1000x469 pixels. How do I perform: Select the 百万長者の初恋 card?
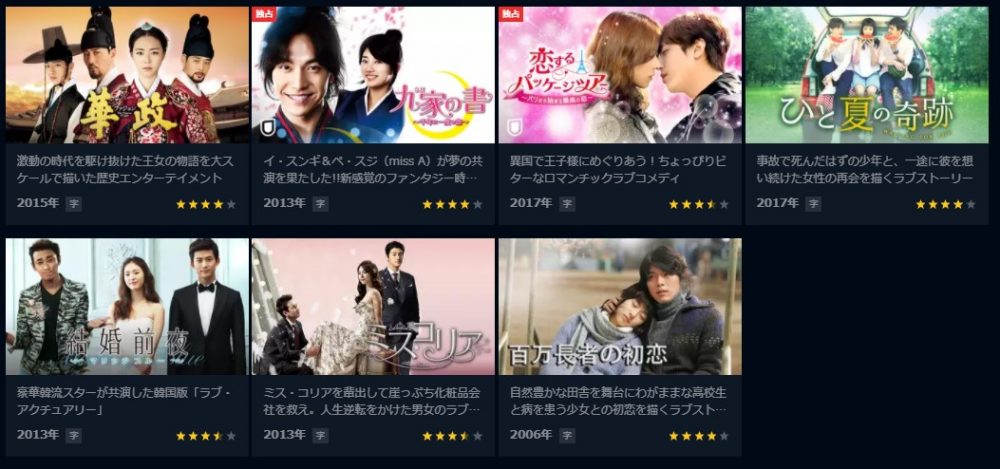619,307
